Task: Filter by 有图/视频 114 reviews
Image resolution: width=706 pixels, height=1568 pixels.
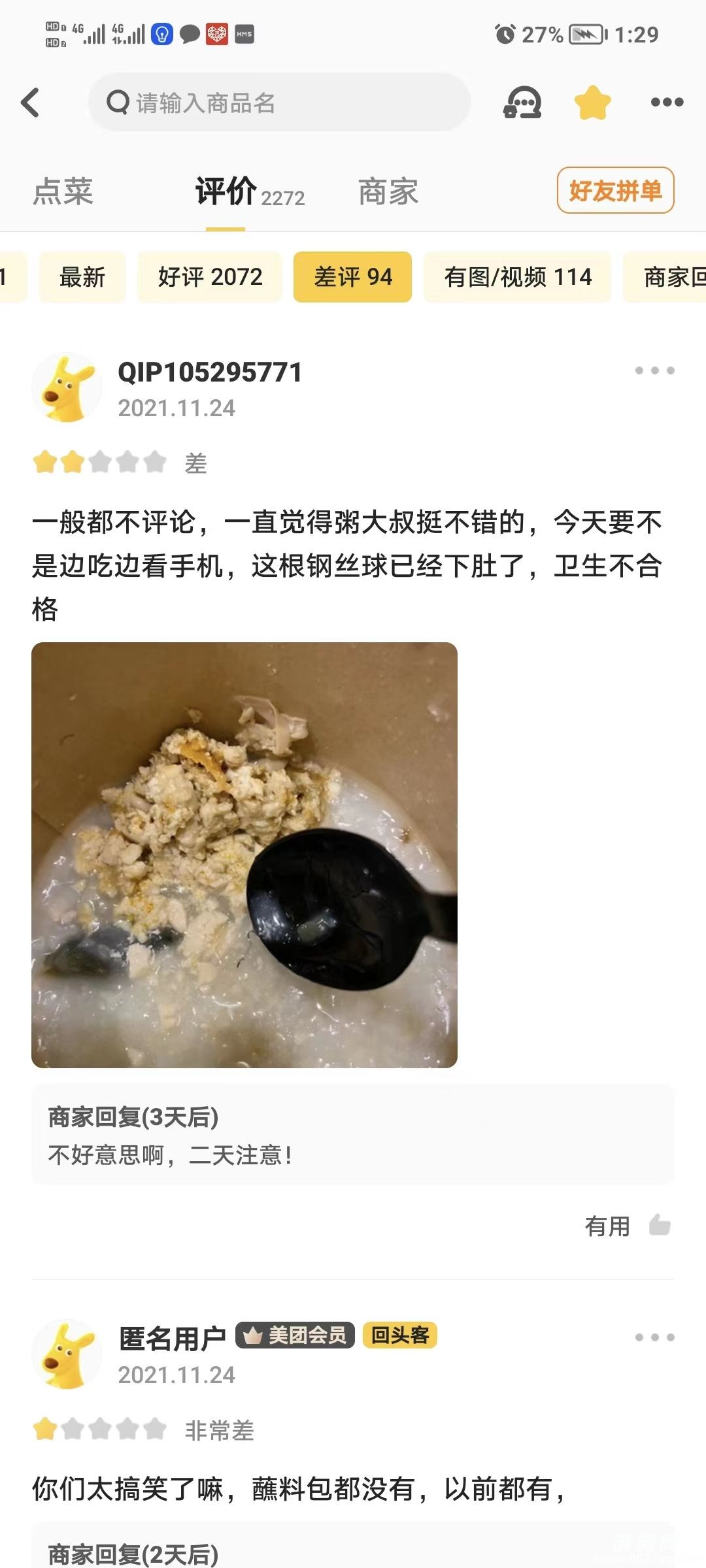Action: (x=518, y=277)
